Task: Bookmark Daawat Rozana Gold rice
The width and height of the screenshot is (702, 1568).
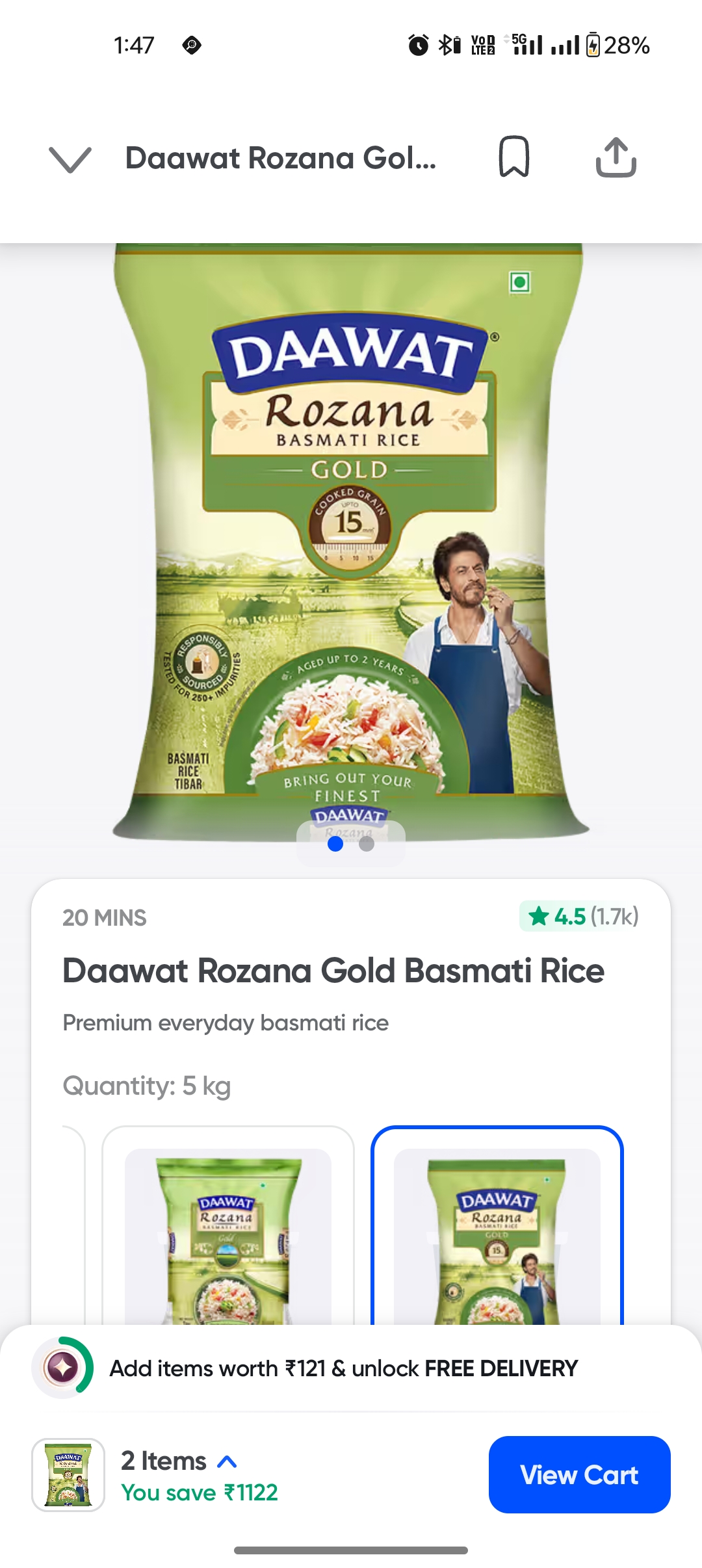Action: click(513, 157)
